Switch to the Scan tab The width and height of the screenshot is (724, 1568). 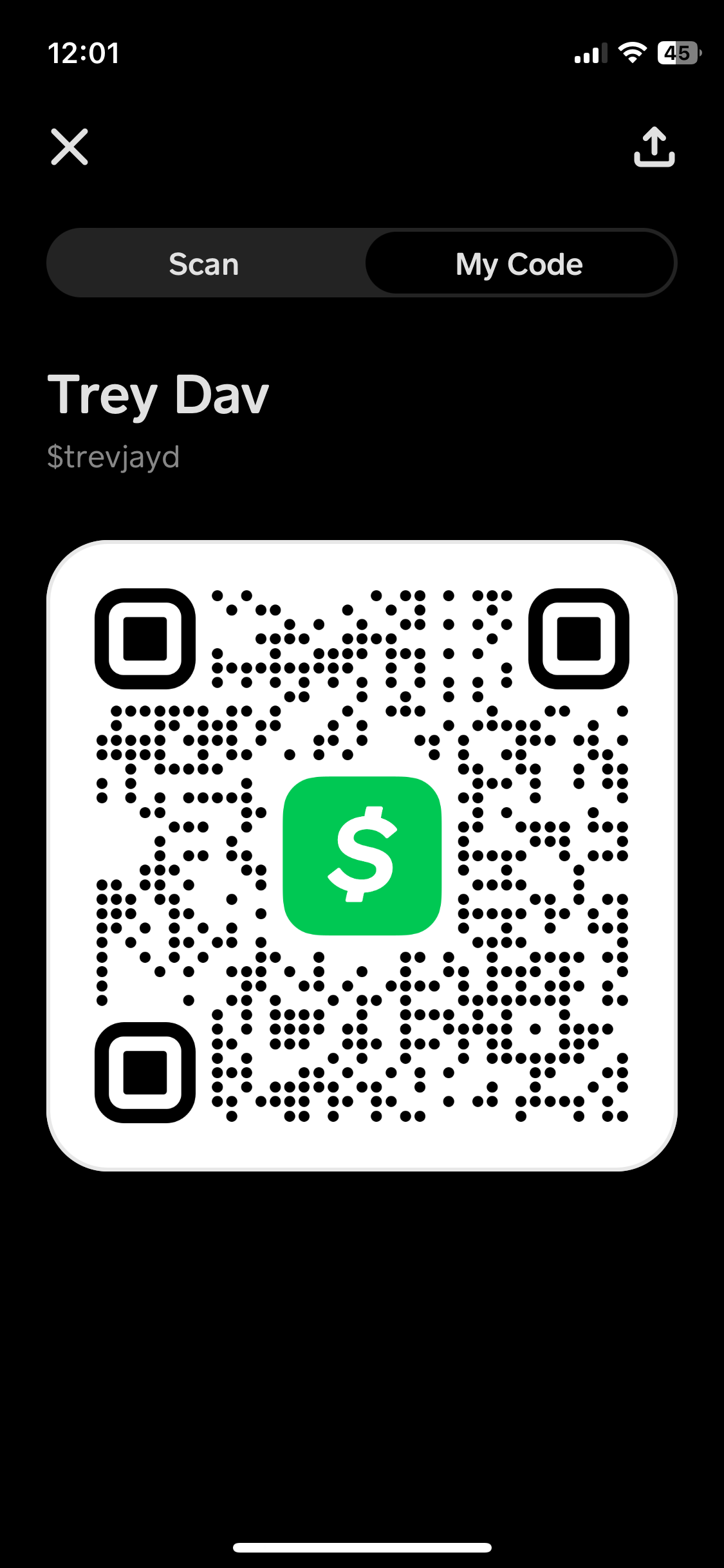pyautogui.click(x=204, y=264)
